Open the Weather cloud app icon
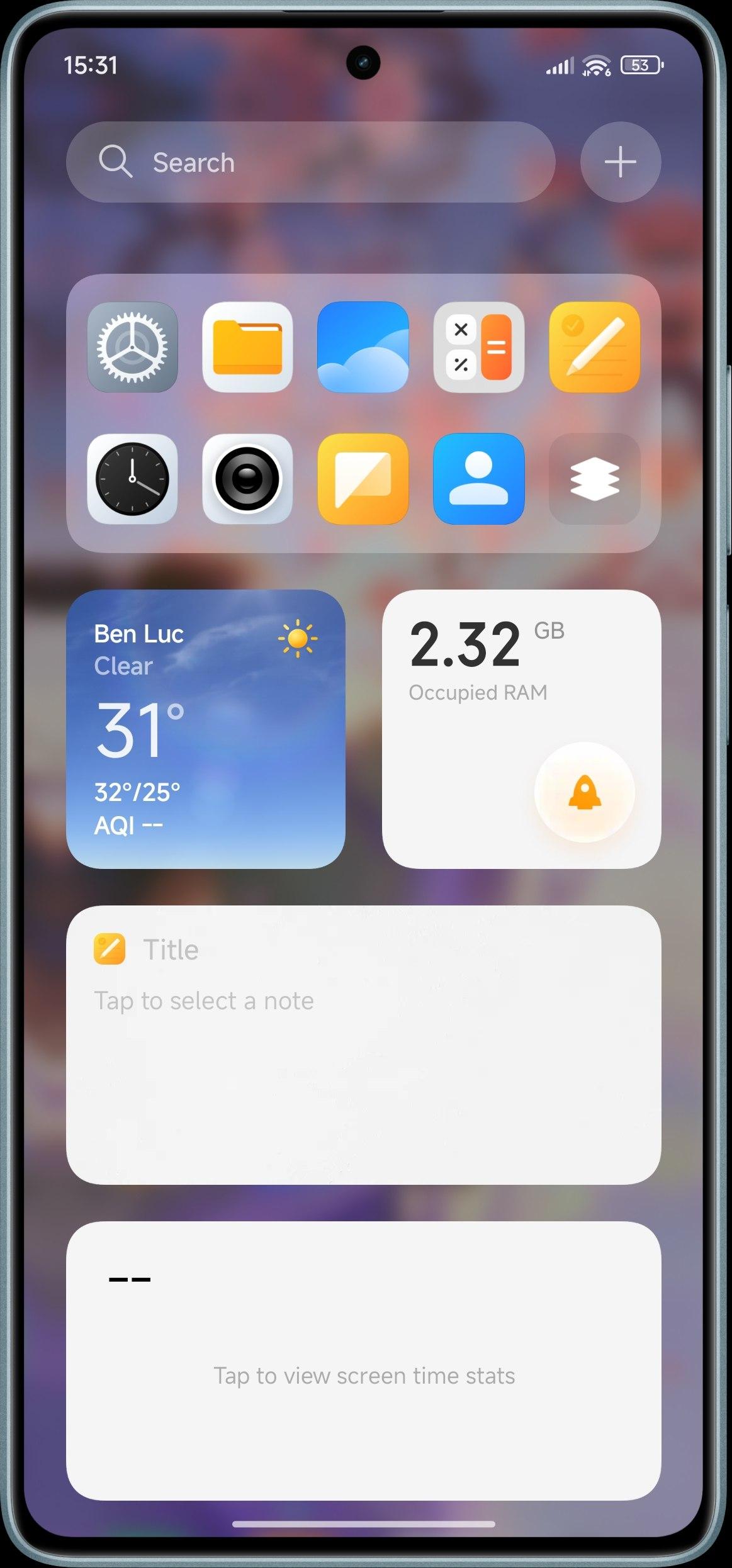 point(363,347)
